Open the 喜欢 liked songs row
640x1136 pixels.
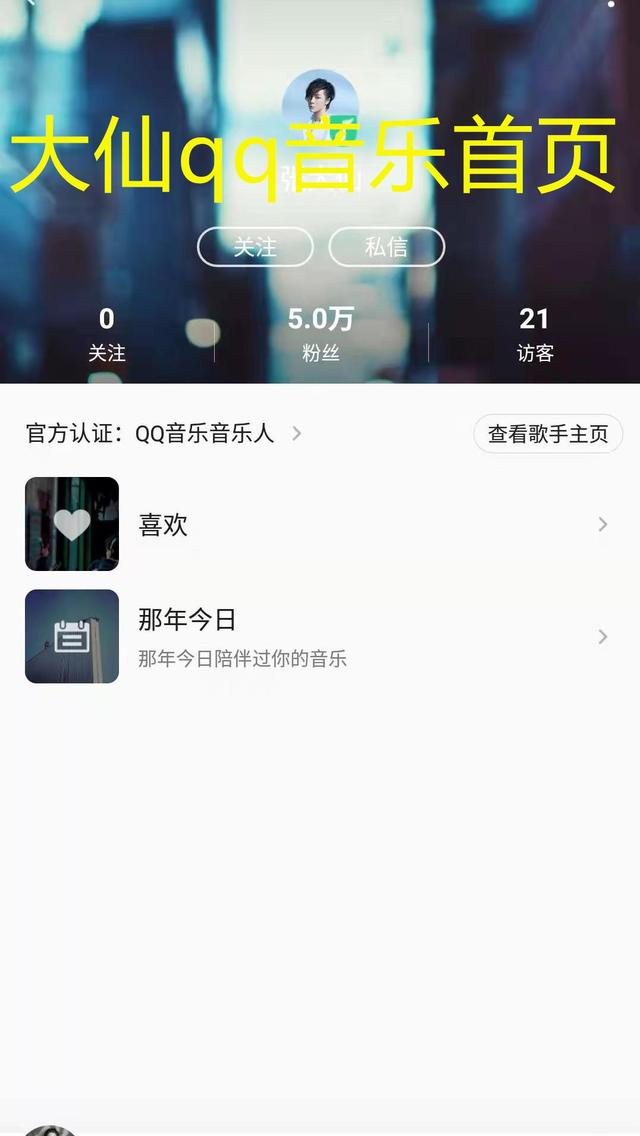[320, 524]
